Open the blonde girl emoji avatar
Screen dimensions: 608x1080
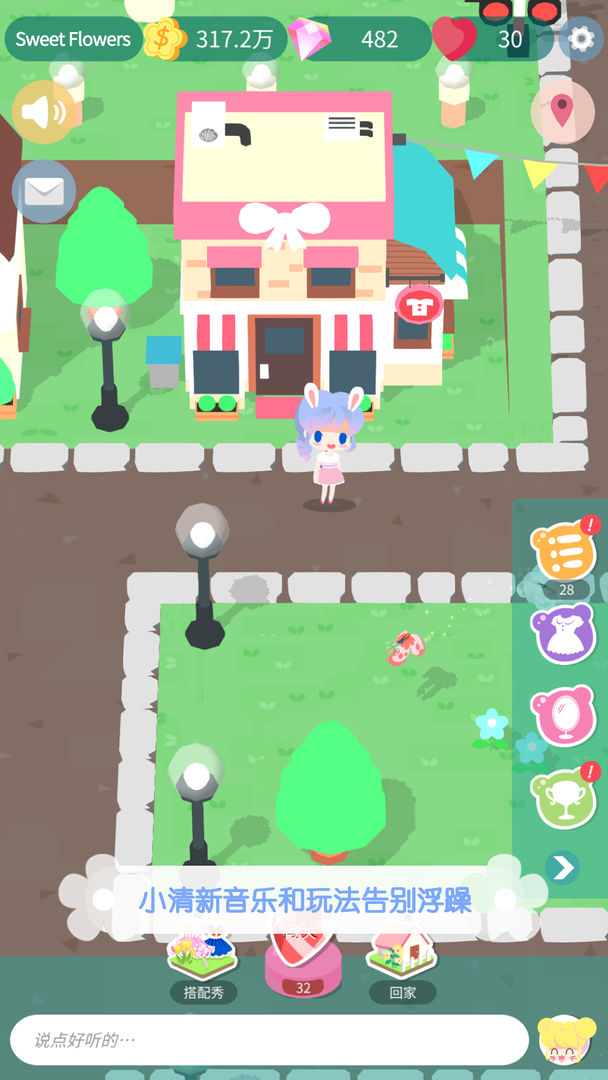tap(567, 1040)
